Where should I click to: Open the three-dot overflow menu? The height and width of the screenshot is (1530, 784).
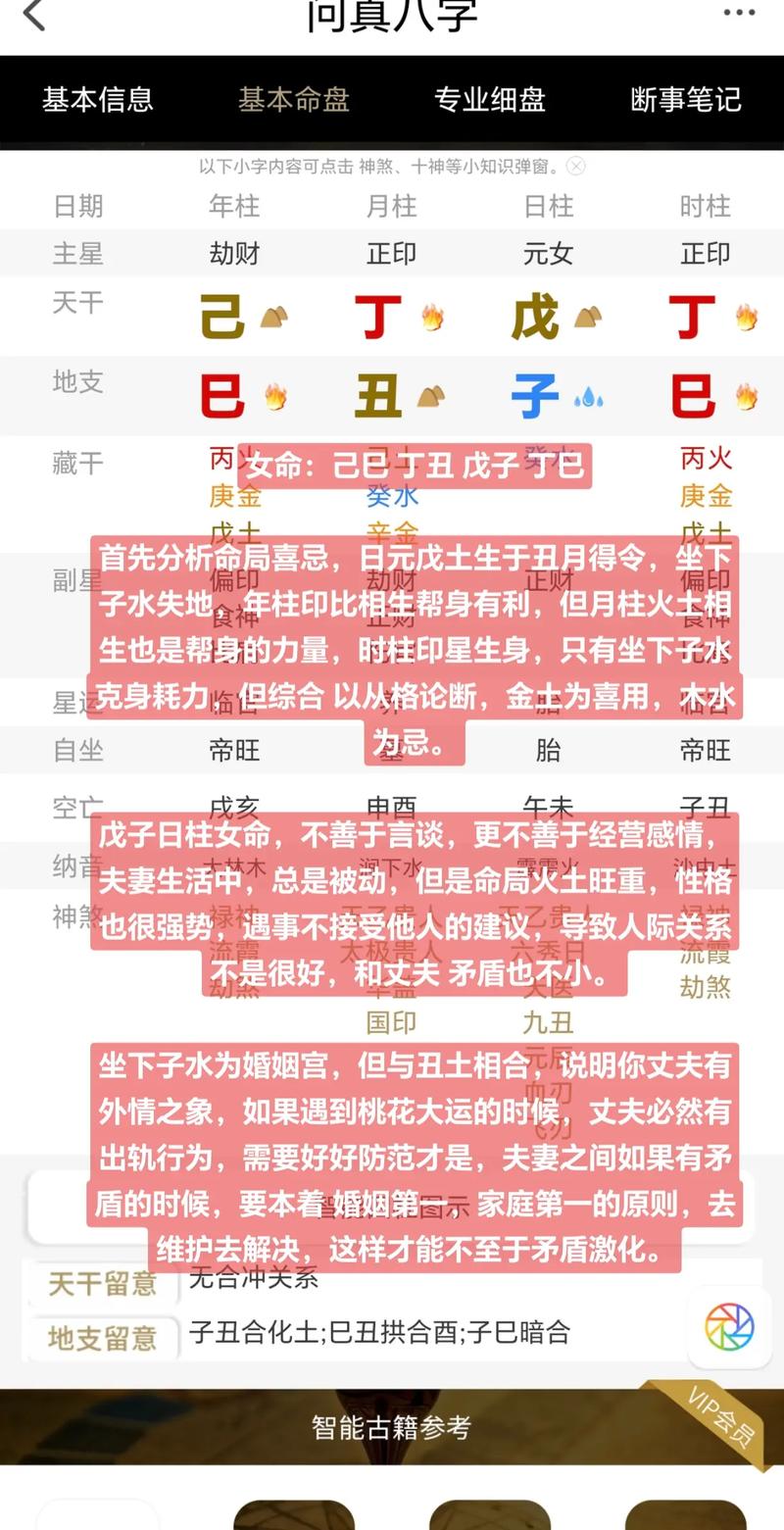coord(739,13)
